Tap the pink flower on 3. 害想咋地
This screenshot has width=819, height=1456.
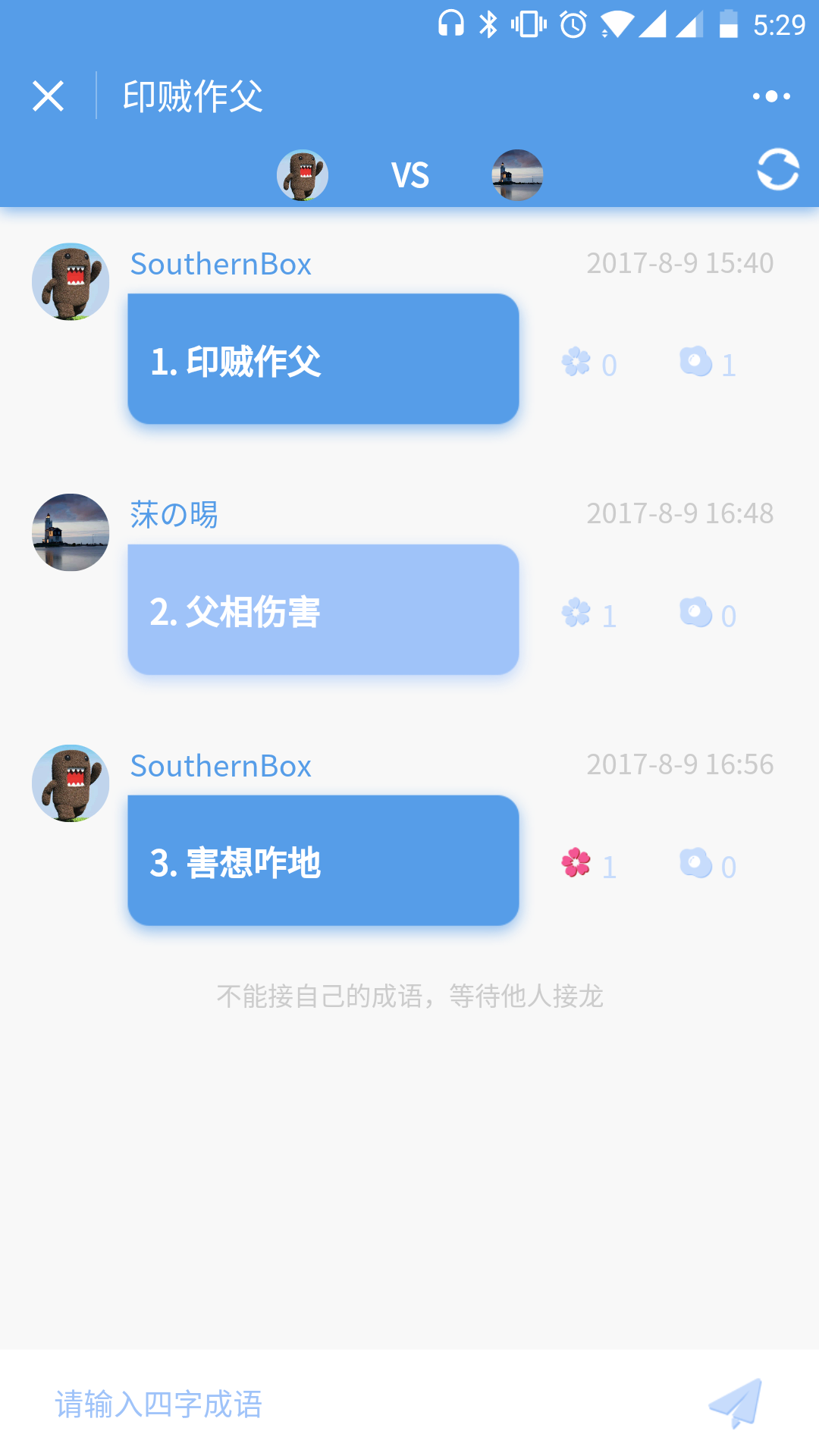[x=576, y=863]
